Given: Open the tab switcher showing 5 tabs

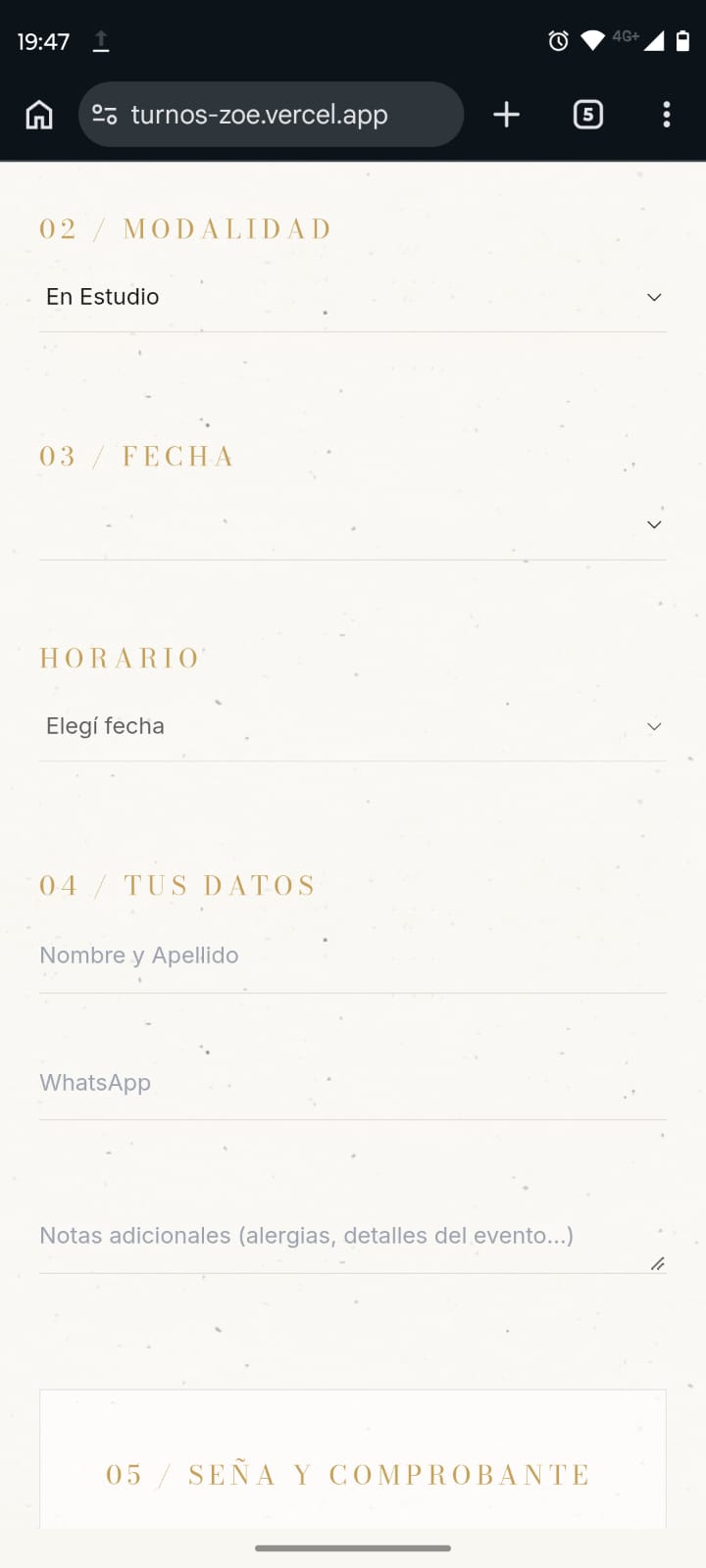Looking at the screenshot, I should (587, 115).
